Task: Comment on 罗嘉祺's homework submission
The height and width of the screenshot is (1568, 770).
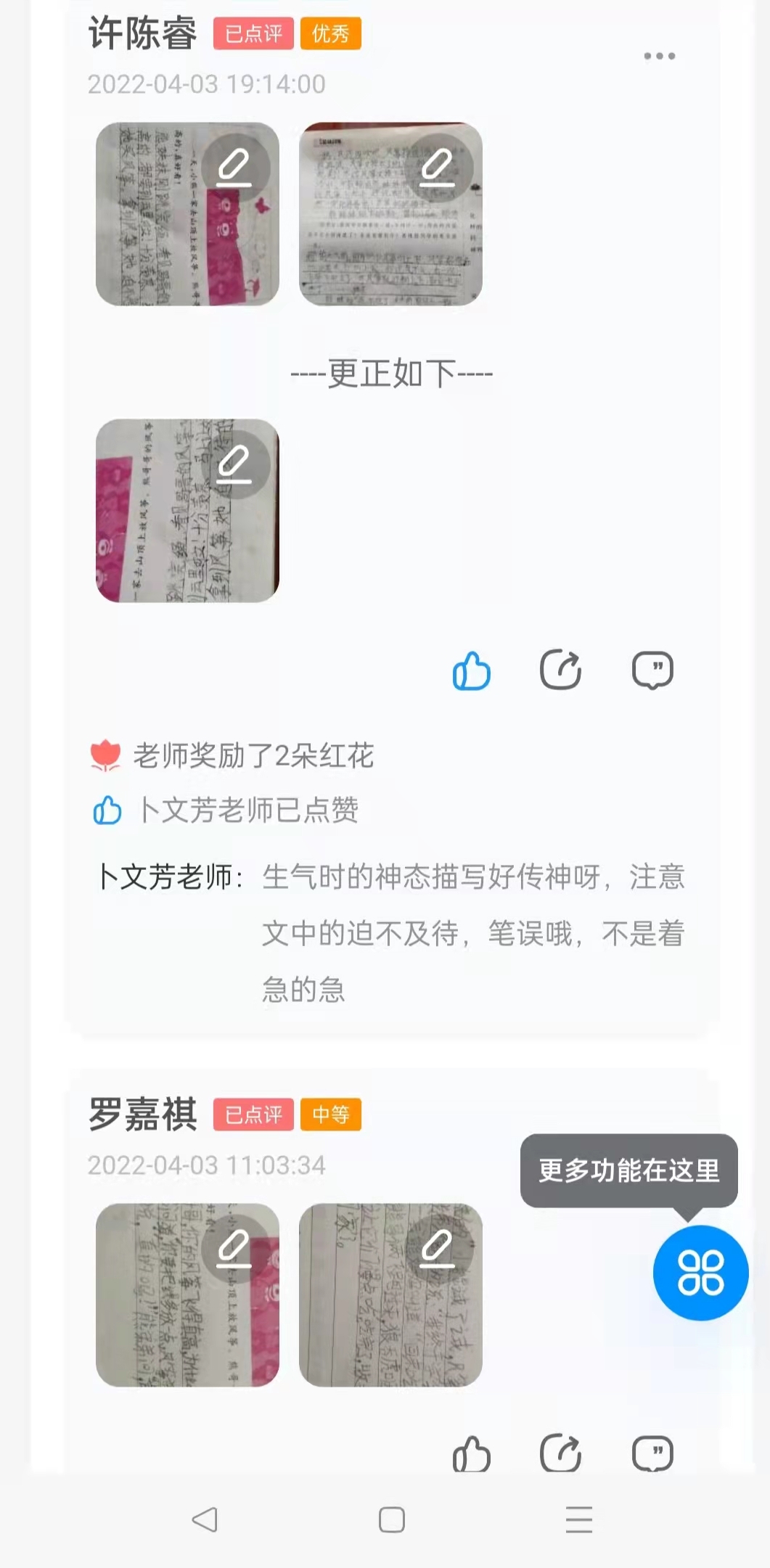Action: pos(652,1454)
